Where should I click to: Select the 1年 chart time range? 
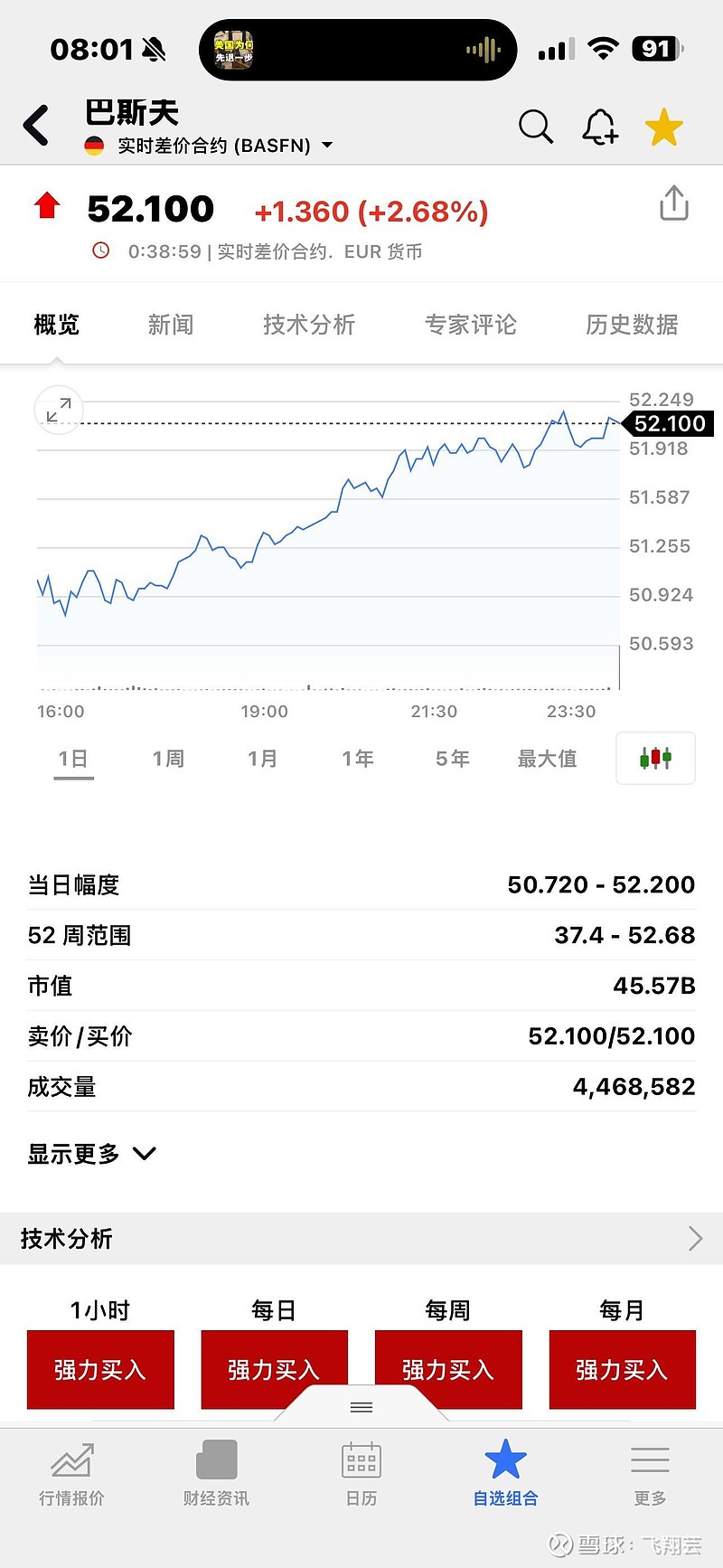[358, 759]
